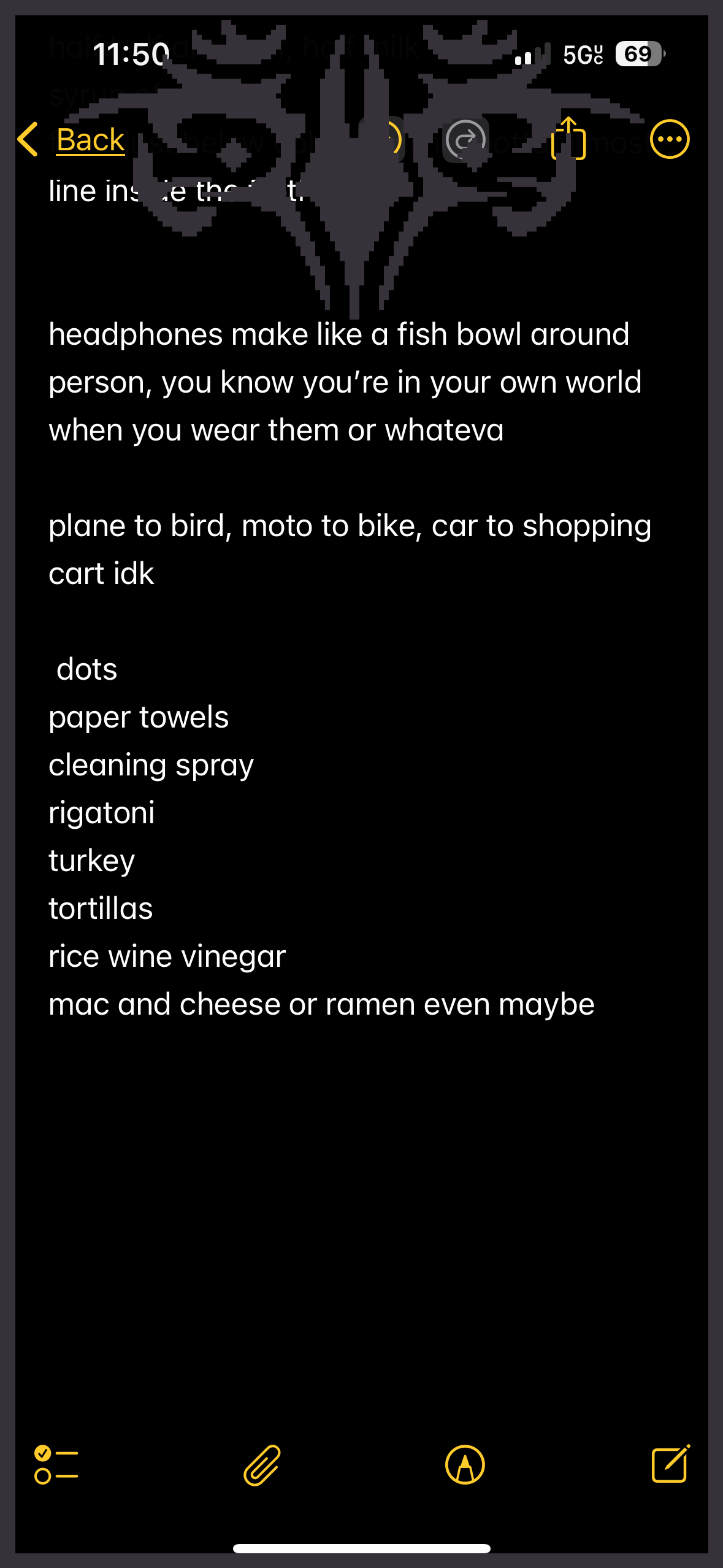Viewport: 723px width, 1568px height.
Task: Add a checklist to the note
Action: 56,1465
